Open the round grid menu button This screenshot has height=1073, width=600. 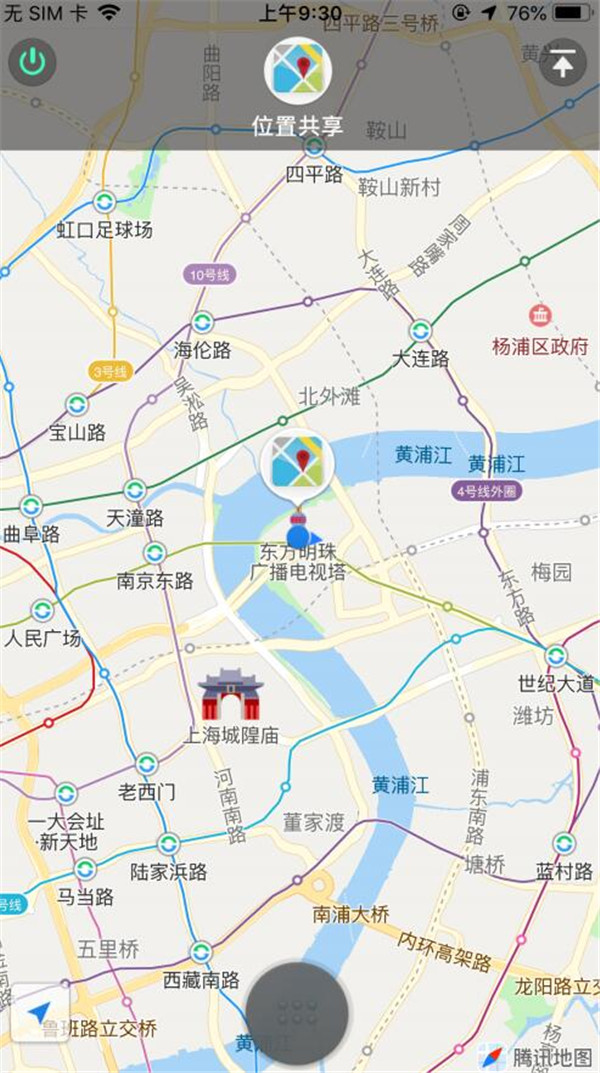[298, 1012]
